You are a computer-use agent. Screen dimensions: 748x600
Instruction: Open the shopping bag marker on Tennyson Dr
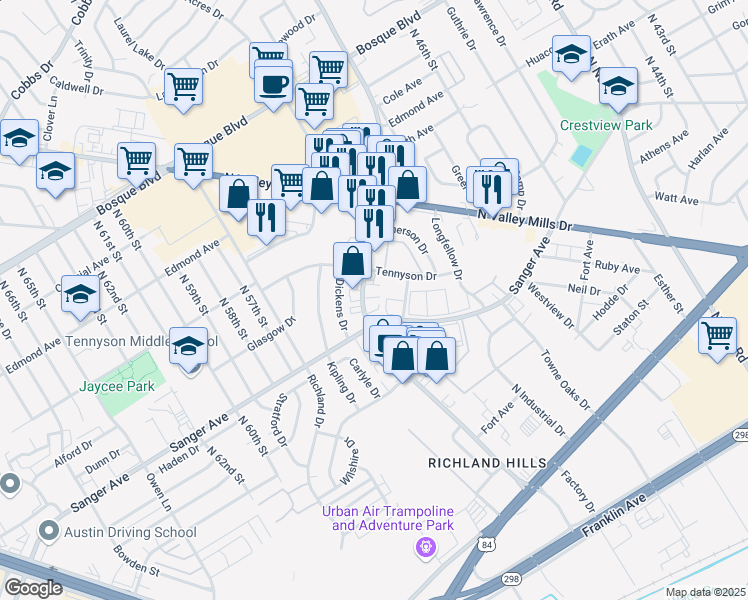click(352, 262)
